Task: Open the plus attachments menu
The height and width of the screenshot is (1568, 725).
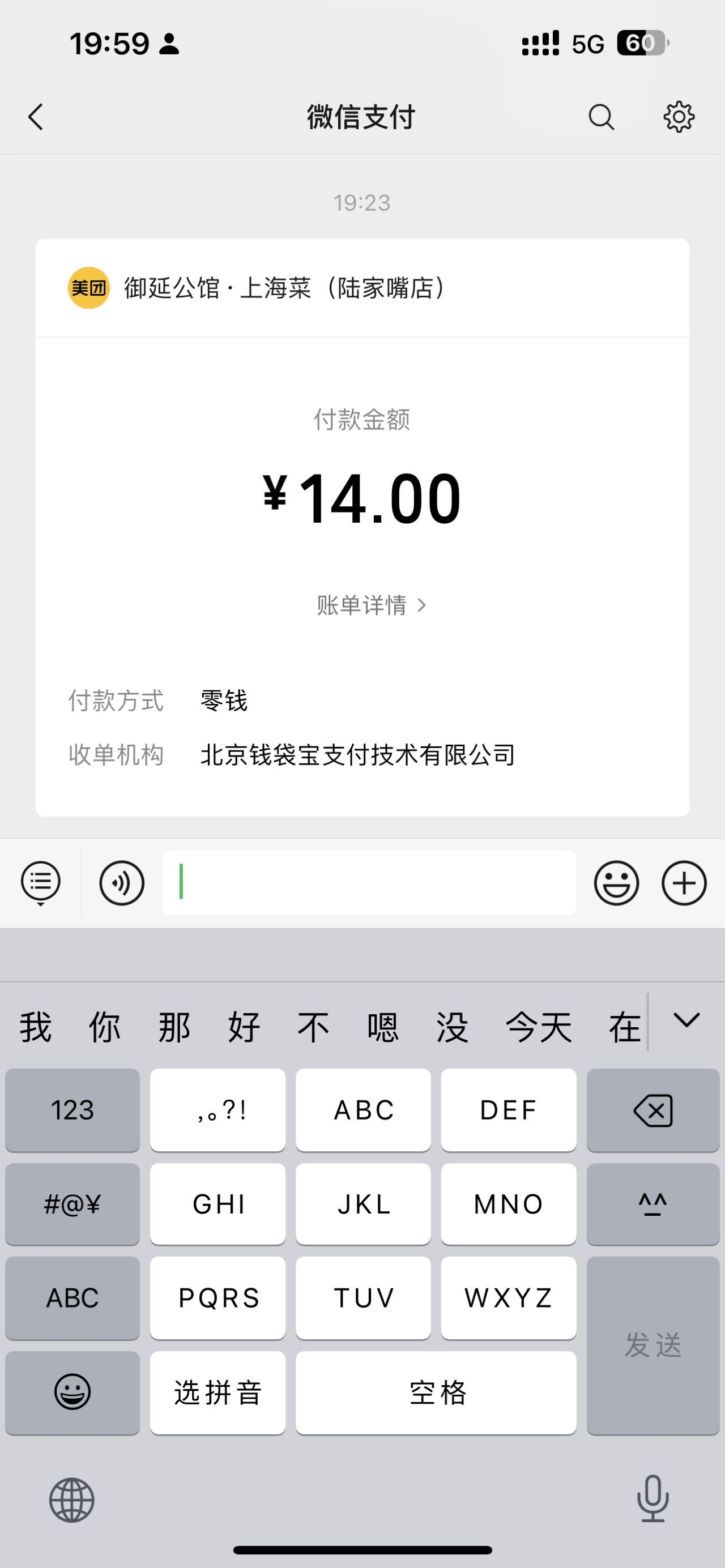Action: (x=684, y=883)
